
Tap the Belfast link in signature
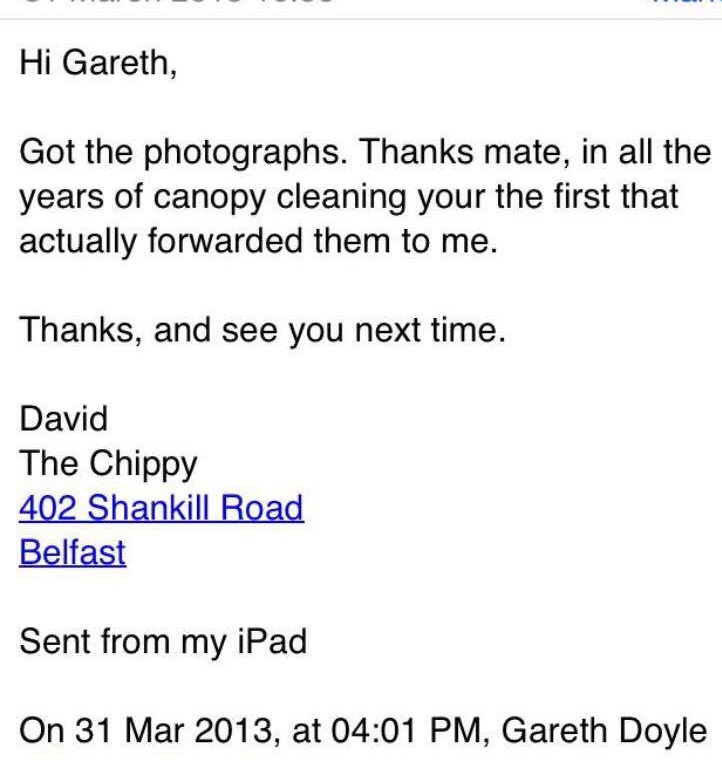[x=72, y=551]
